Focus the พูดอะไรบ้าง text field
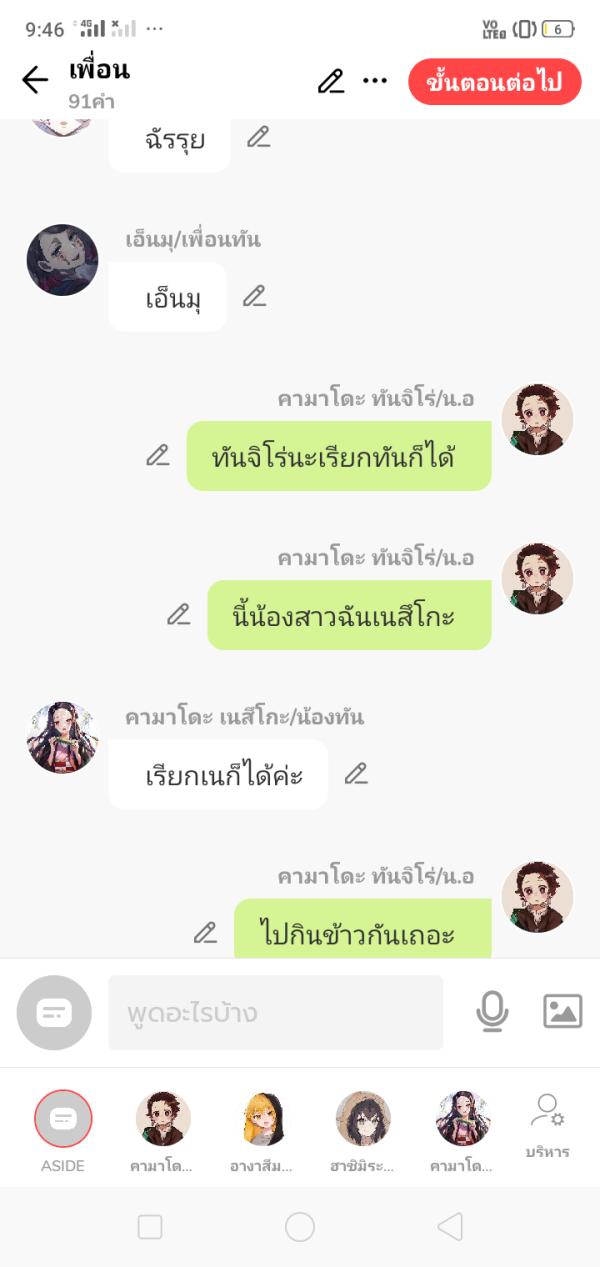The image size is (600, 1267). click(x=275, y=1013)
